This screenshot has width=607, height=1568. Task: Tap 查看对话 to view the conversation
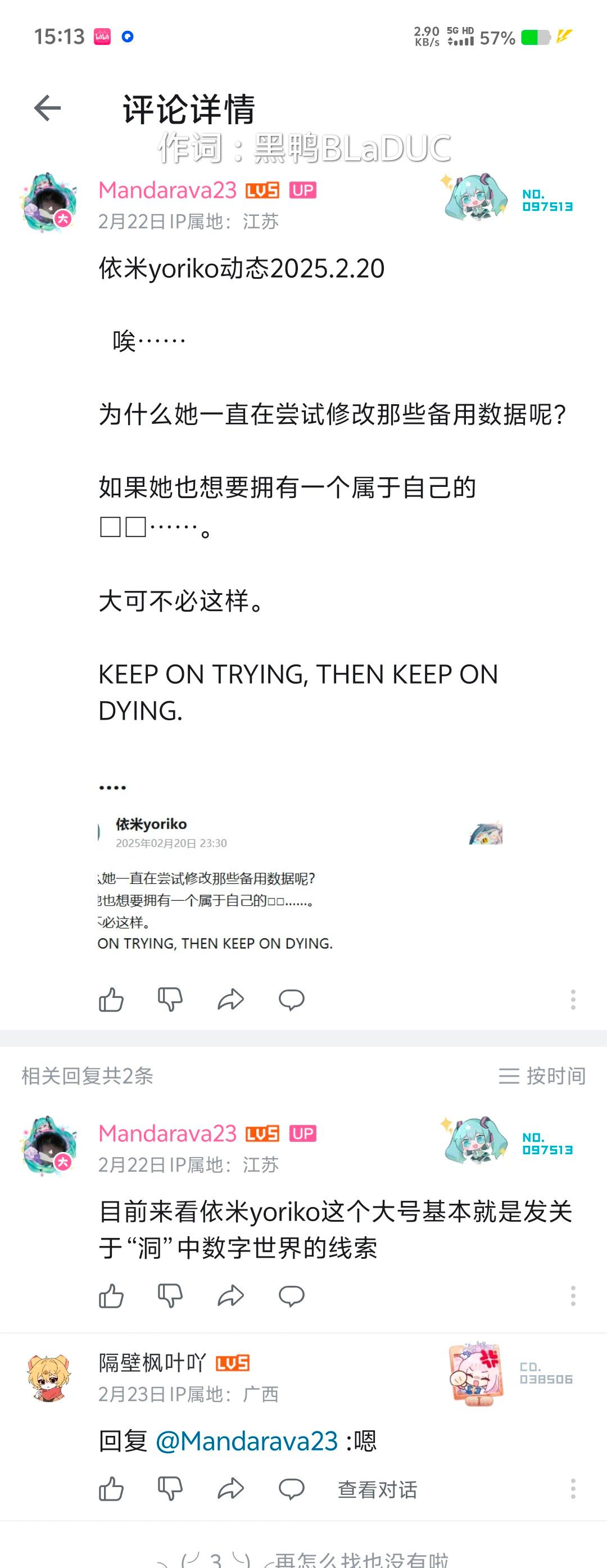click(x=377, y=1489)
